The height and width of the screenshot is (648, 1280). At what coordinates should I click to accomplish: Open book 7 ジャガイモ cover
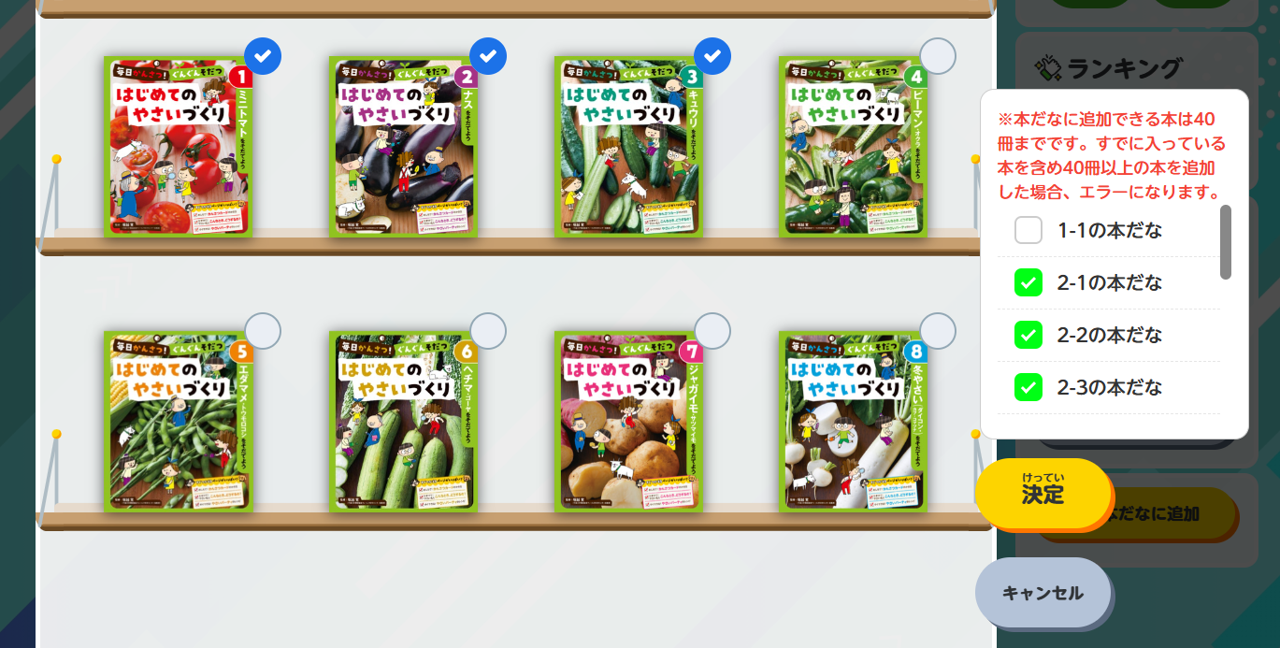628,422
